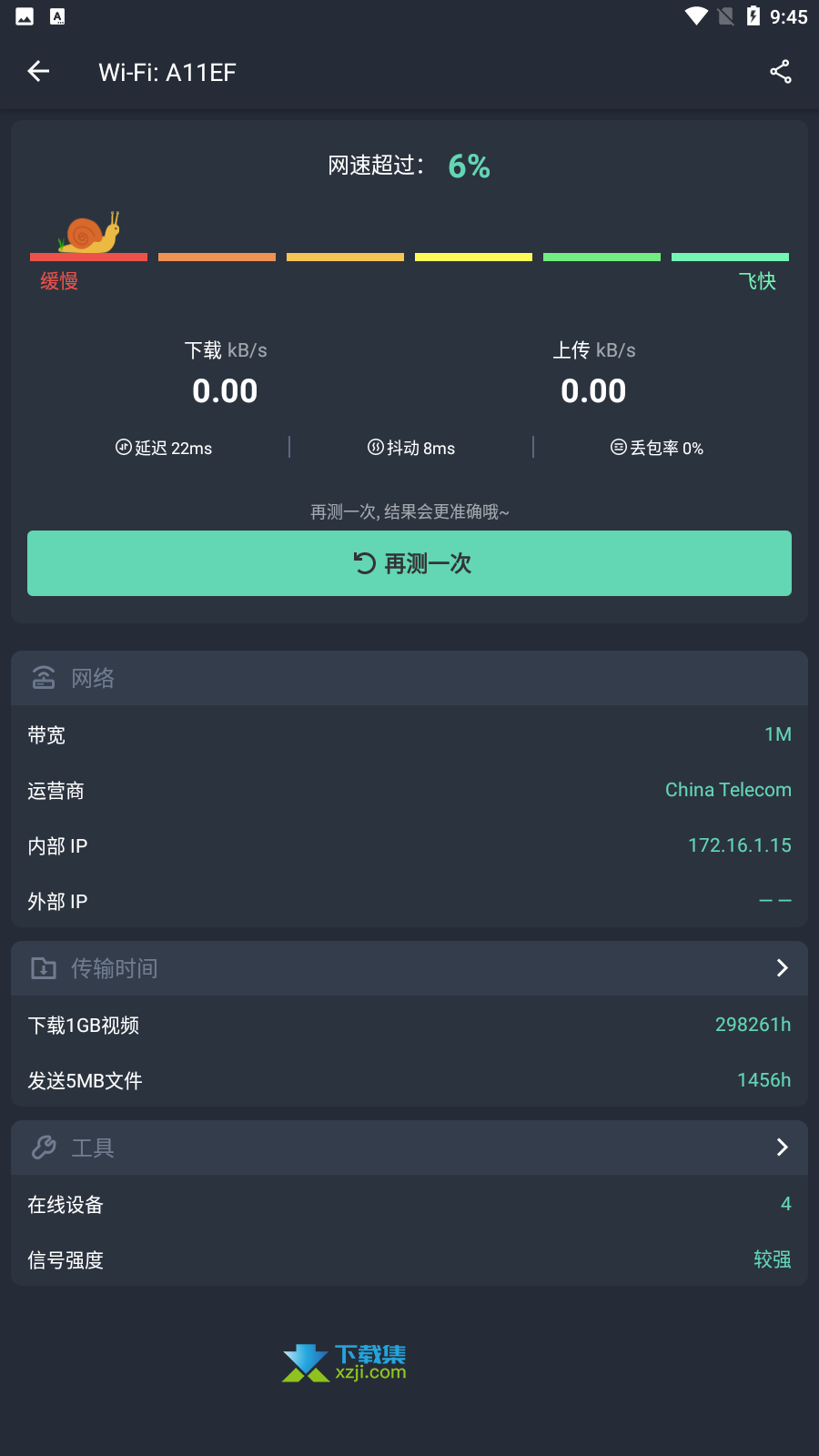The width and height of the screenshot is (819, 1456).
Task: Tap 再测一次 to retest speed
Action: click(x=409, y=563)
